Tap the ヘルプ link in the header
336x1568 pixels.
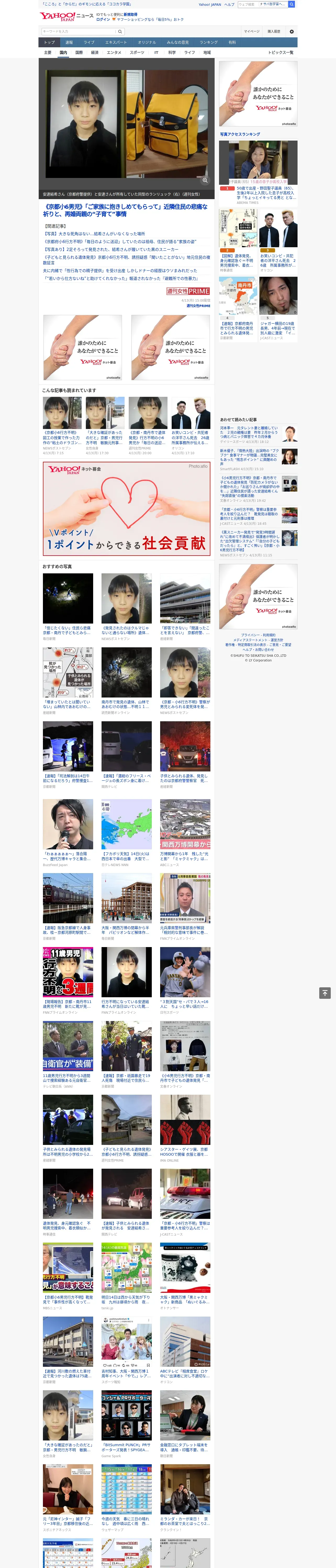tap(229, 4)
